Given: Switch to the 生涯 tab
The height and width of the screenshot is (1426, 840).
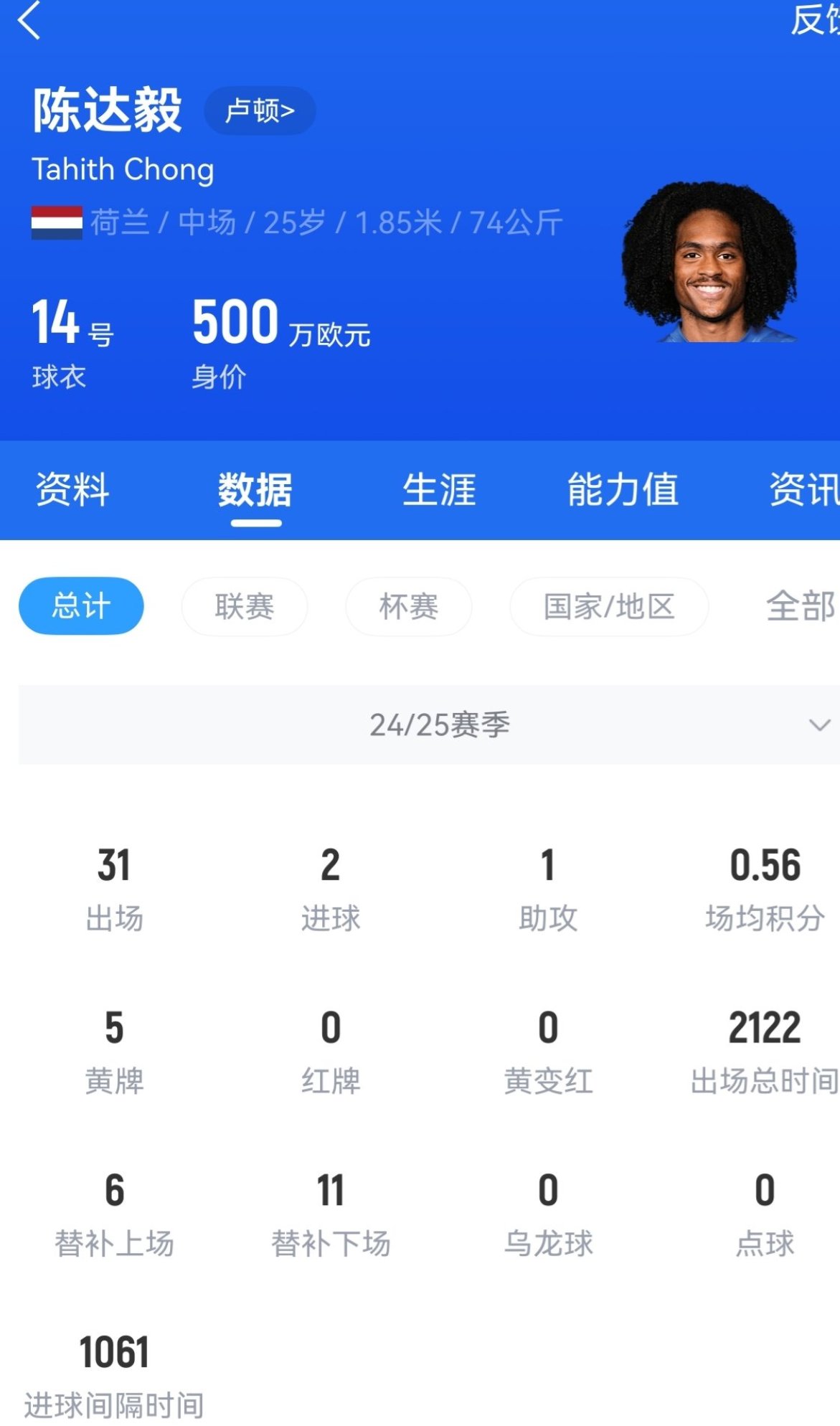Looking at the screenshot, I should click(x=439, y=489).
